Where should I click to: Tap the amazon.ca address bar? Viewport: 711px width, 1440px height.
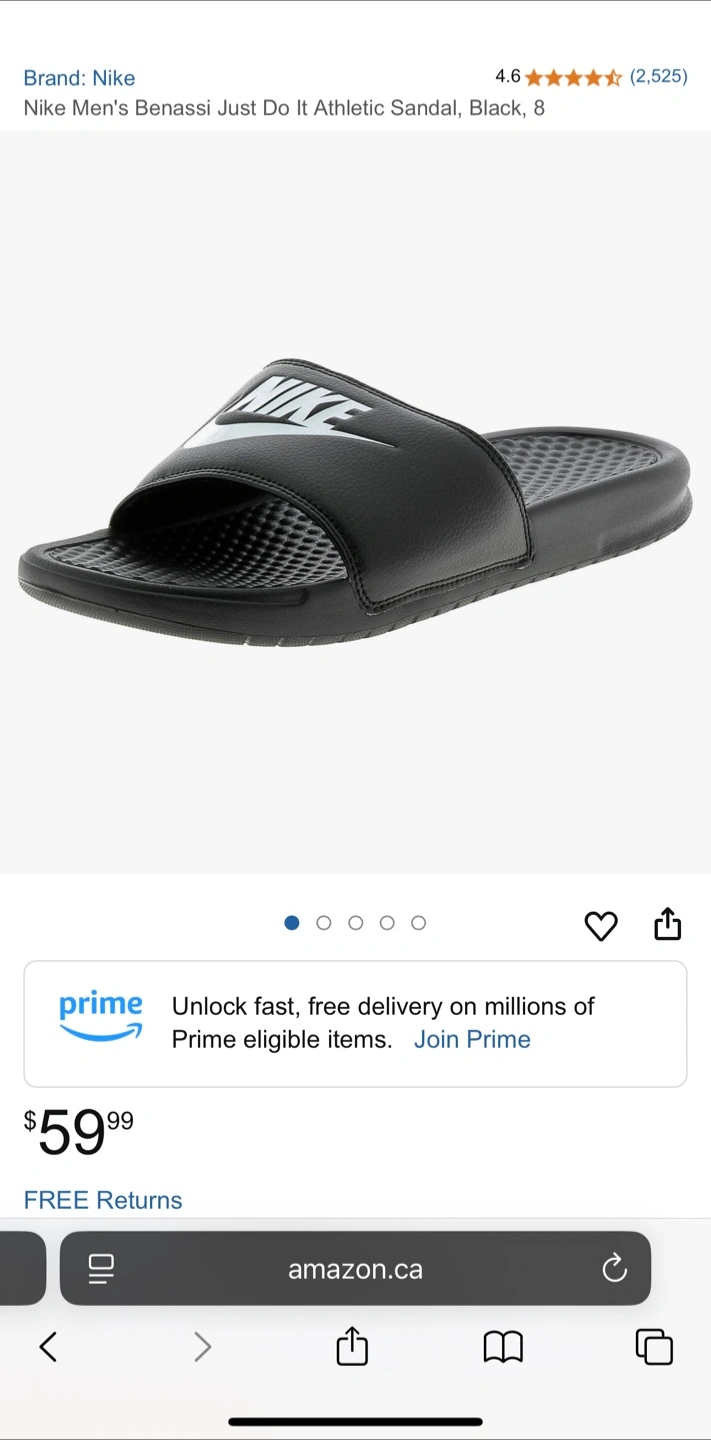355,1269
